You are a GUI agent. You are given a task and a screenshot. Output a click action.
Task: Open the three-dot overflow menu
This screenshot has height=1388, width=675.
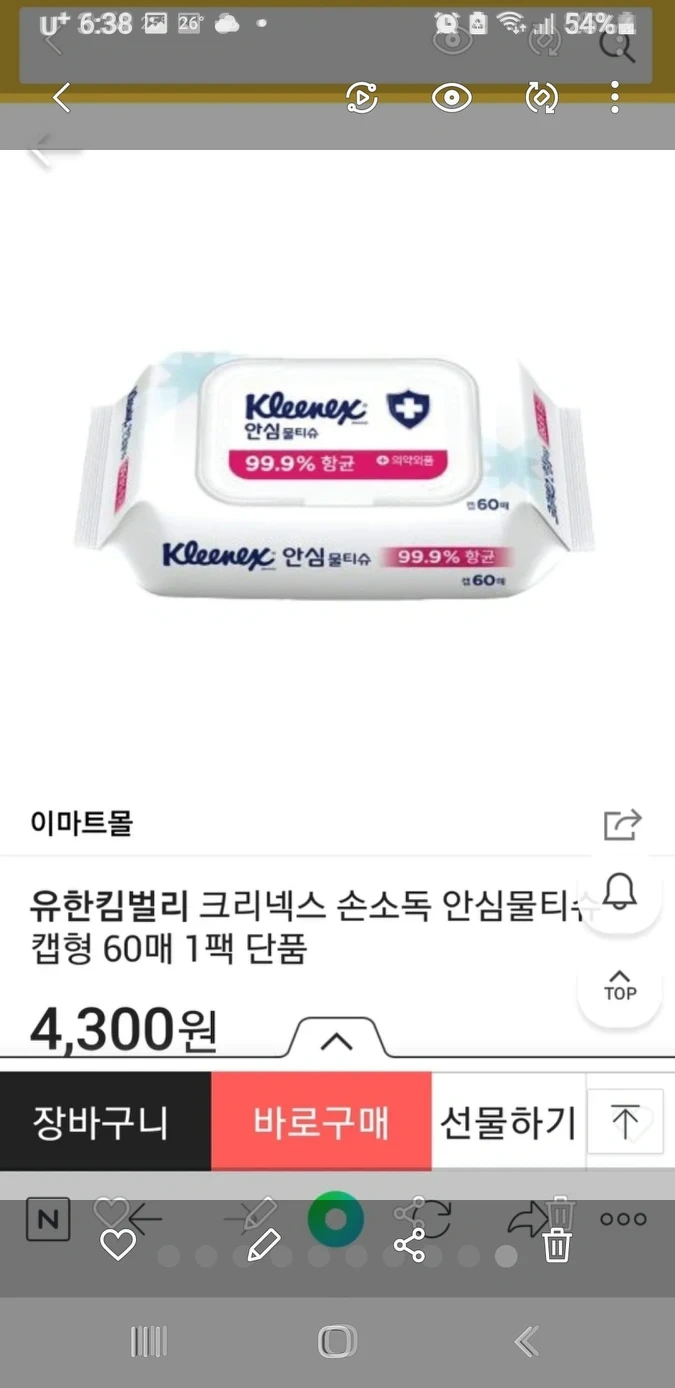615,97
